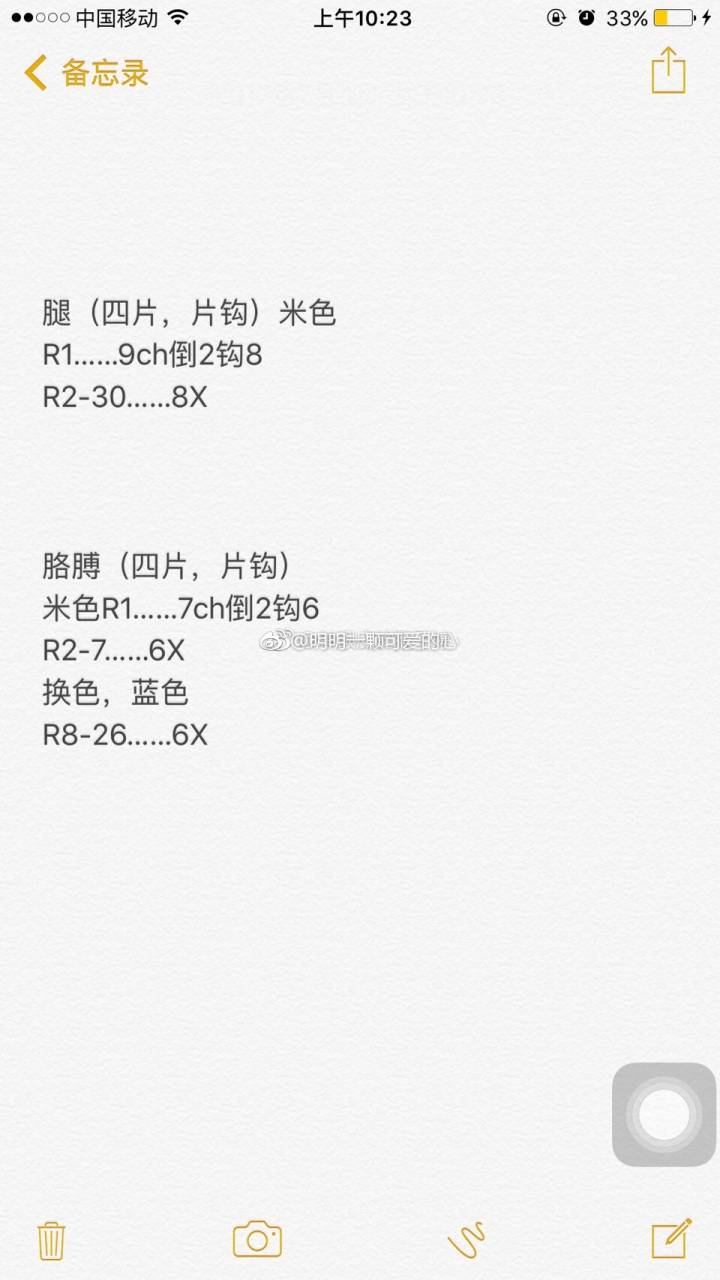
Task: Open the sketch drawing tool
Action: coord(466,1240)
